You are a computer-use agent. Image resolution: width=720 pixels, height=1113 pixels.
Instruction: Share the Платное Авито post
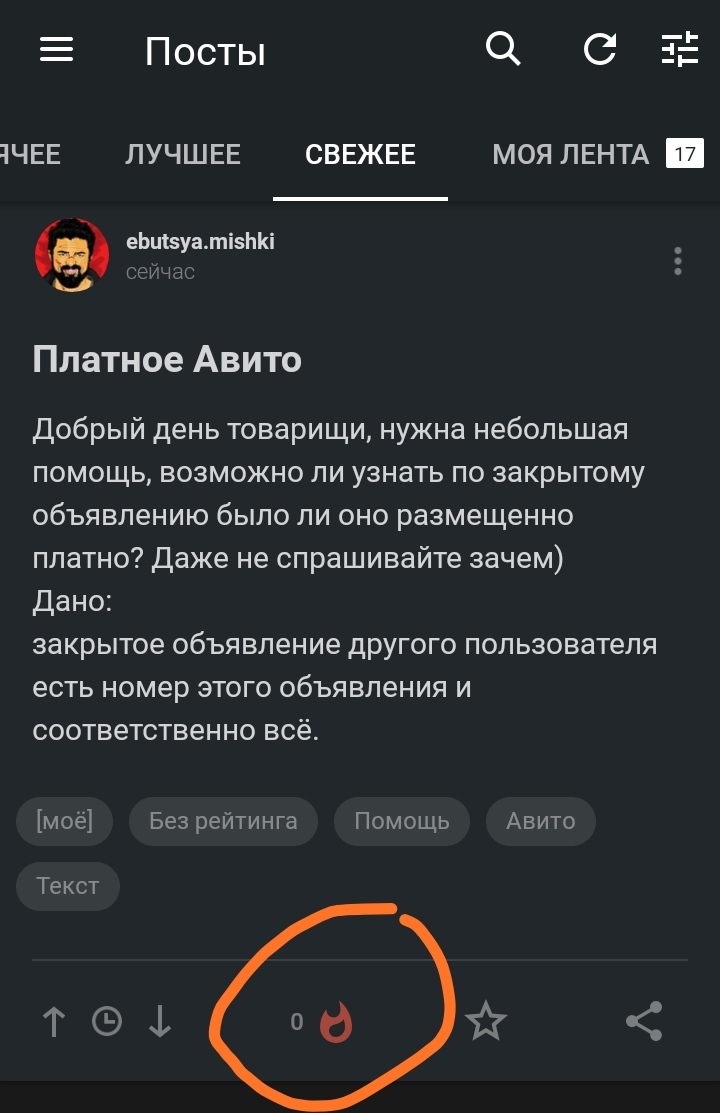644,1022
